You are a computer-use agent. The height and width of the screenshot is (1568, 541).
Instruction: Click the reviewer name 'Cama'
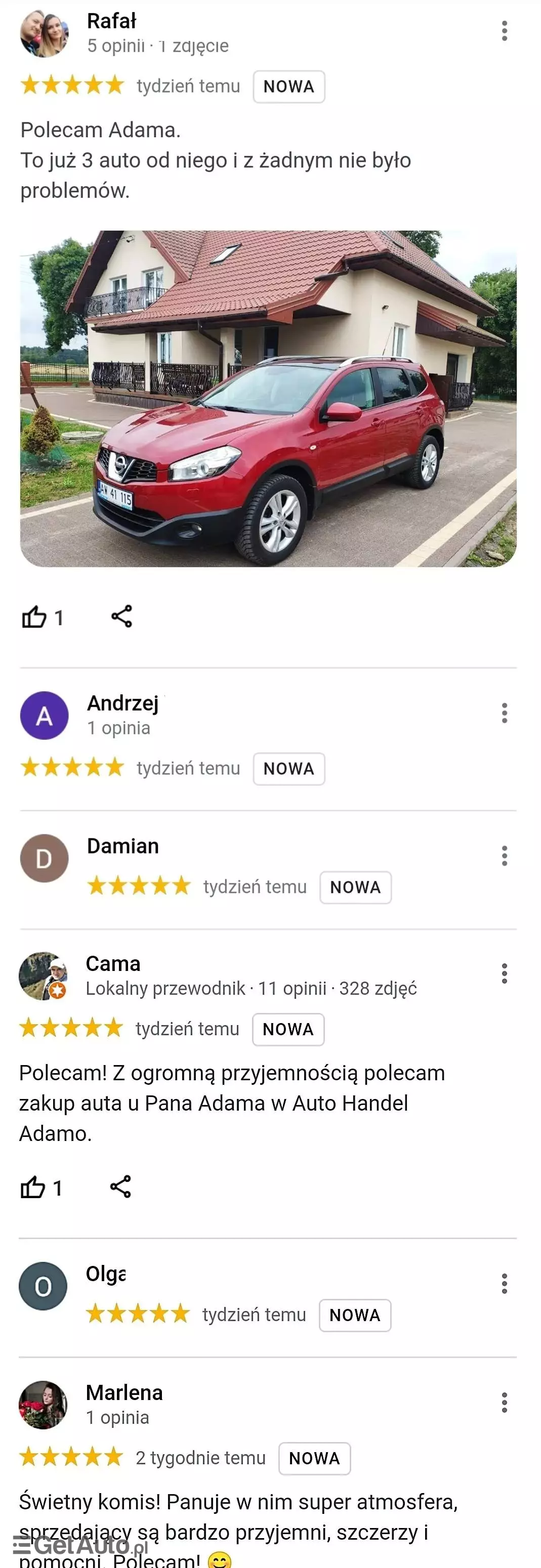(x=112, y=963)
